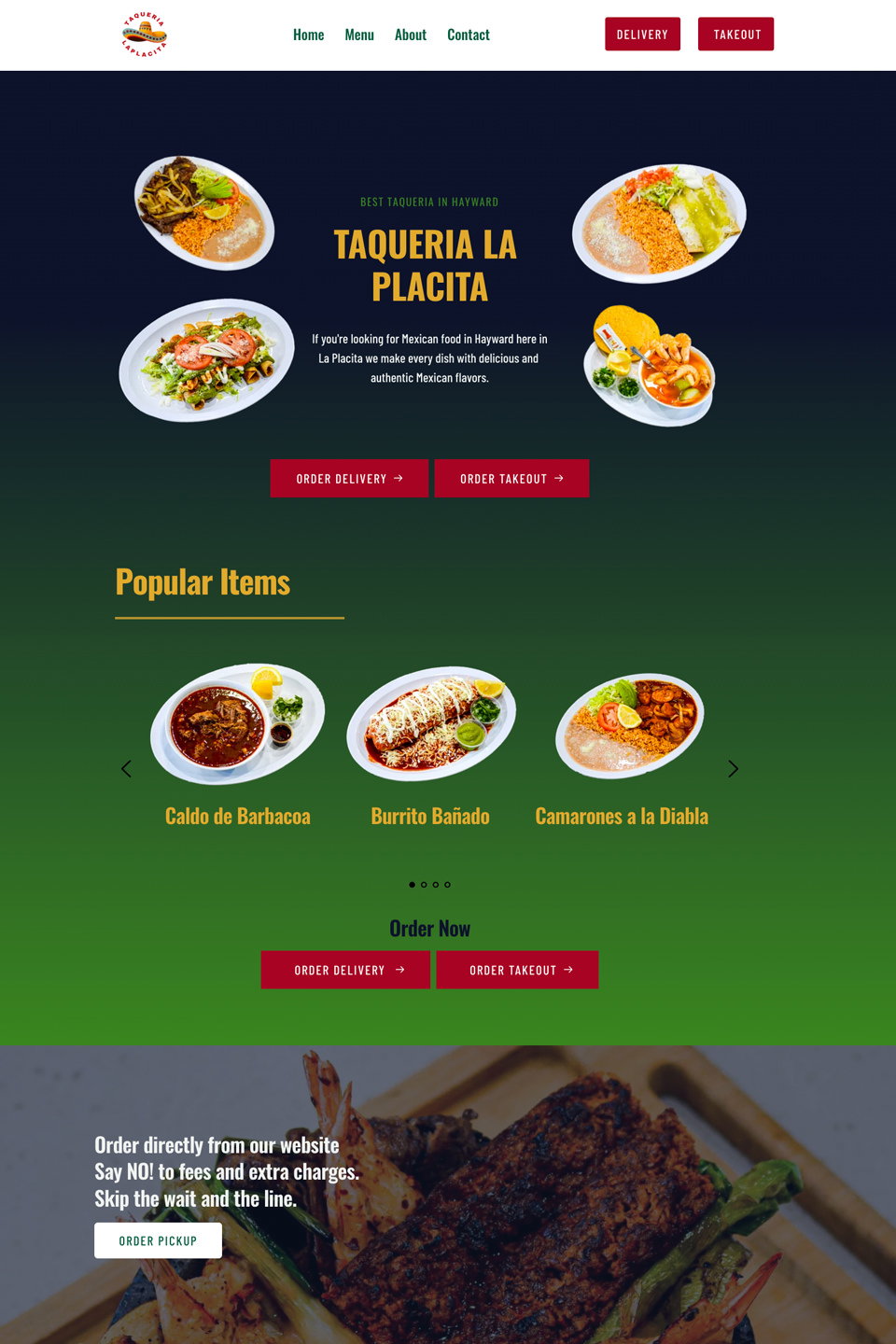
Task: Show previous popular items with left arrow
Action: pos(126,769)
